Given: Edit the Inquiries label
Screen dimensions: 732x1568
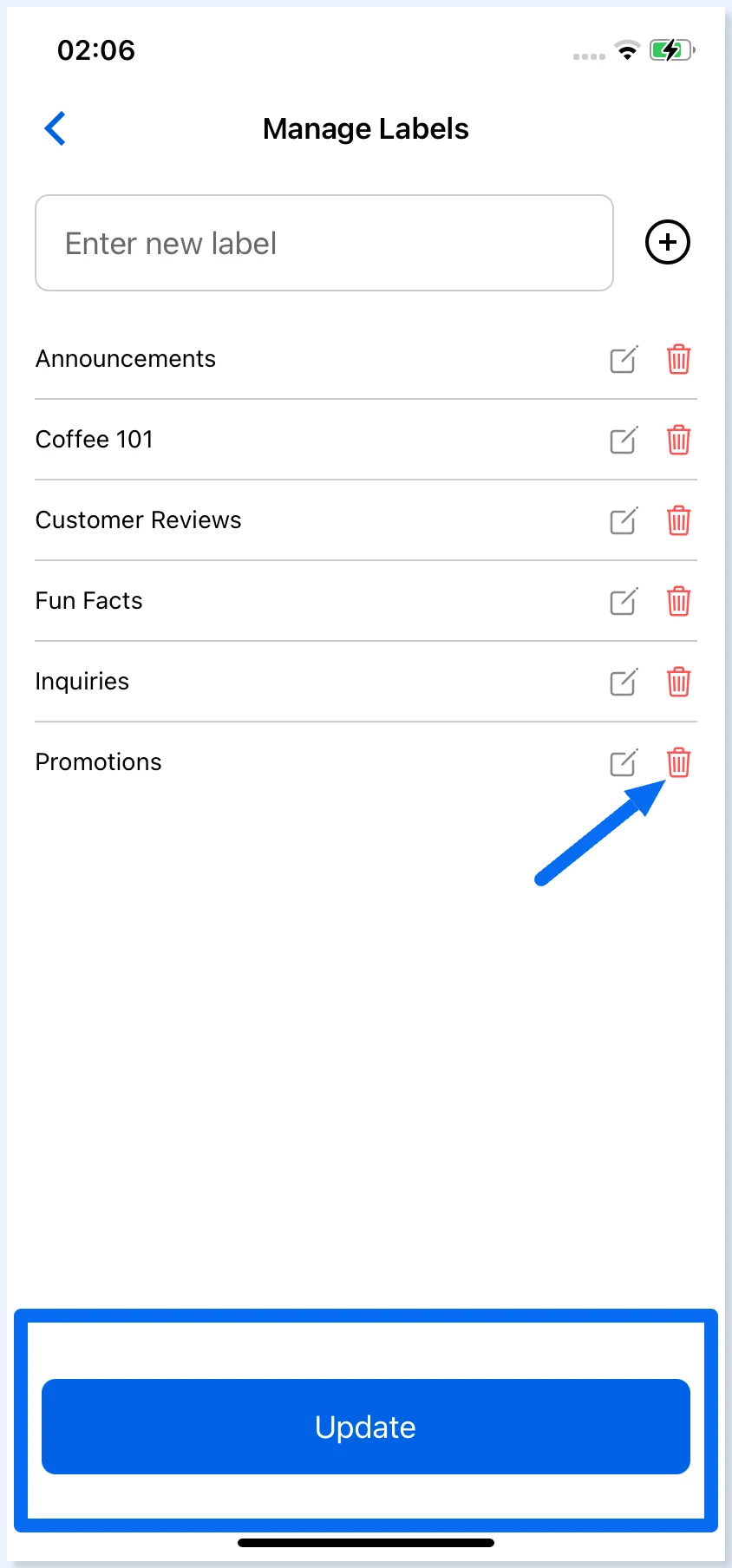Looking at the screenshot, I should click(x=624, y=682).
